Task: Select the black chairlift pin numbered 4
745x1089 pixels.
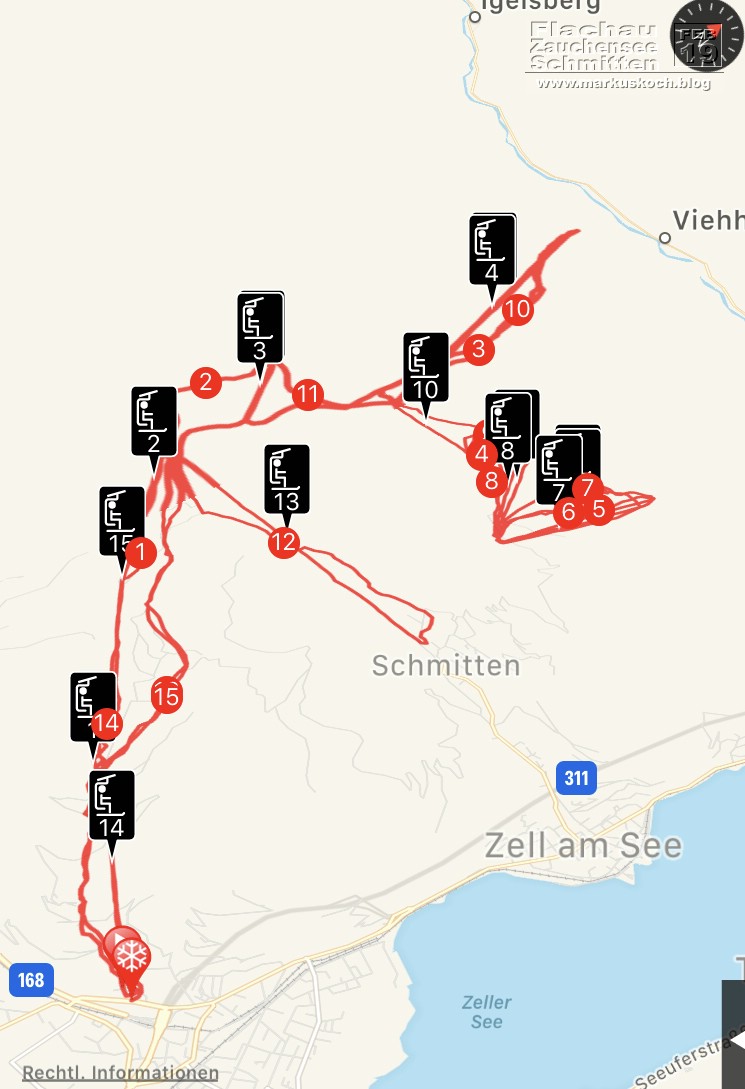Action: point(491,250)
